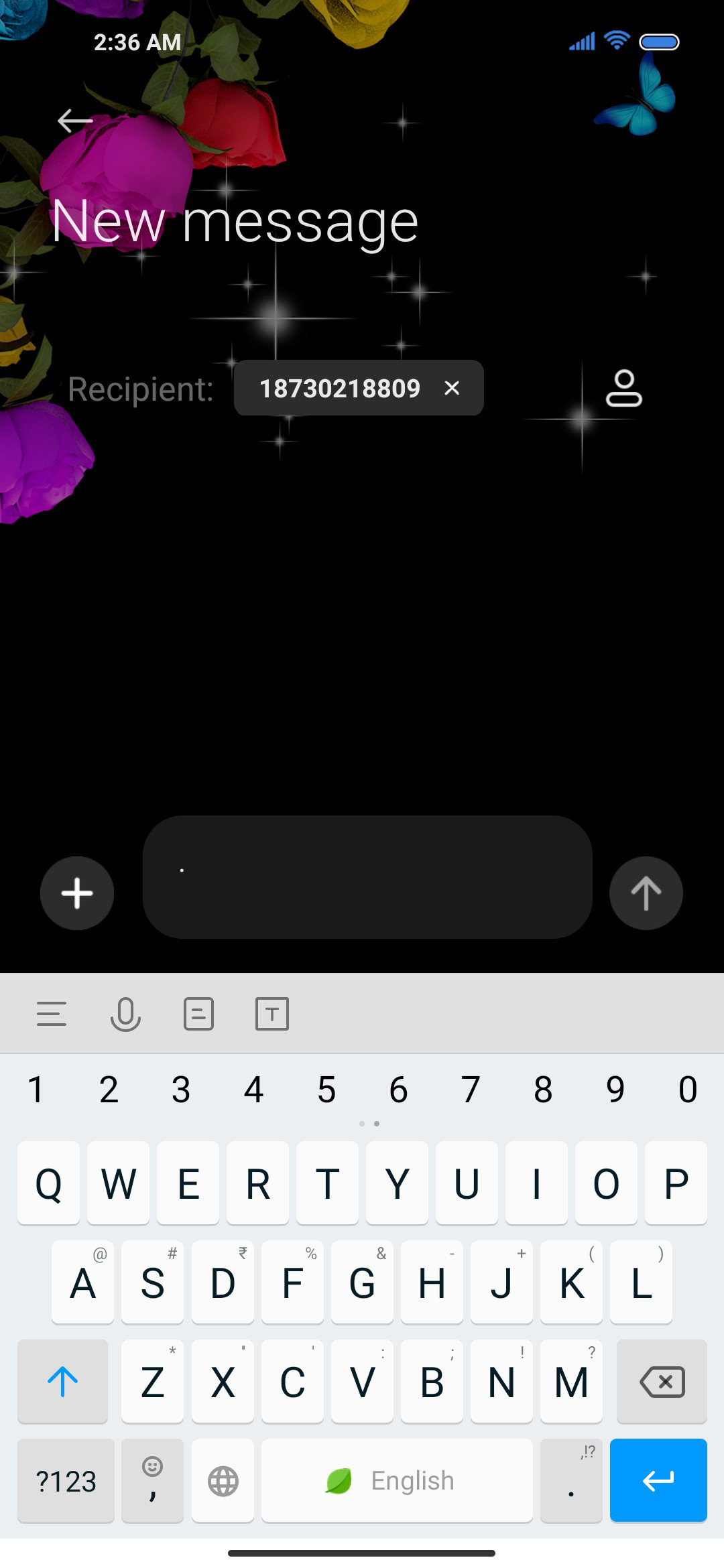
Task: Toggle the shift key
Action: [x=62, y=1381]
